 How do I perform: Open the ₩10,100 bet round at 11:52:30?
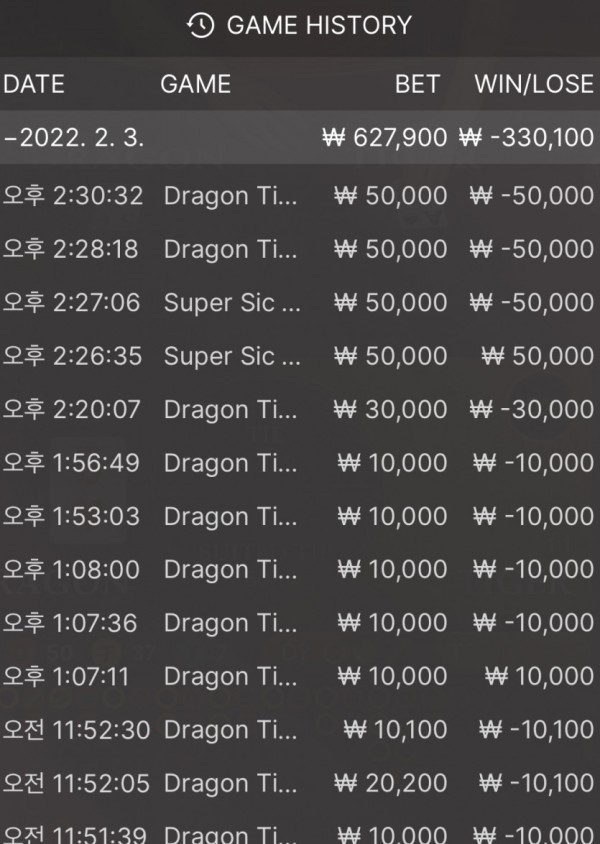(298, 730)
